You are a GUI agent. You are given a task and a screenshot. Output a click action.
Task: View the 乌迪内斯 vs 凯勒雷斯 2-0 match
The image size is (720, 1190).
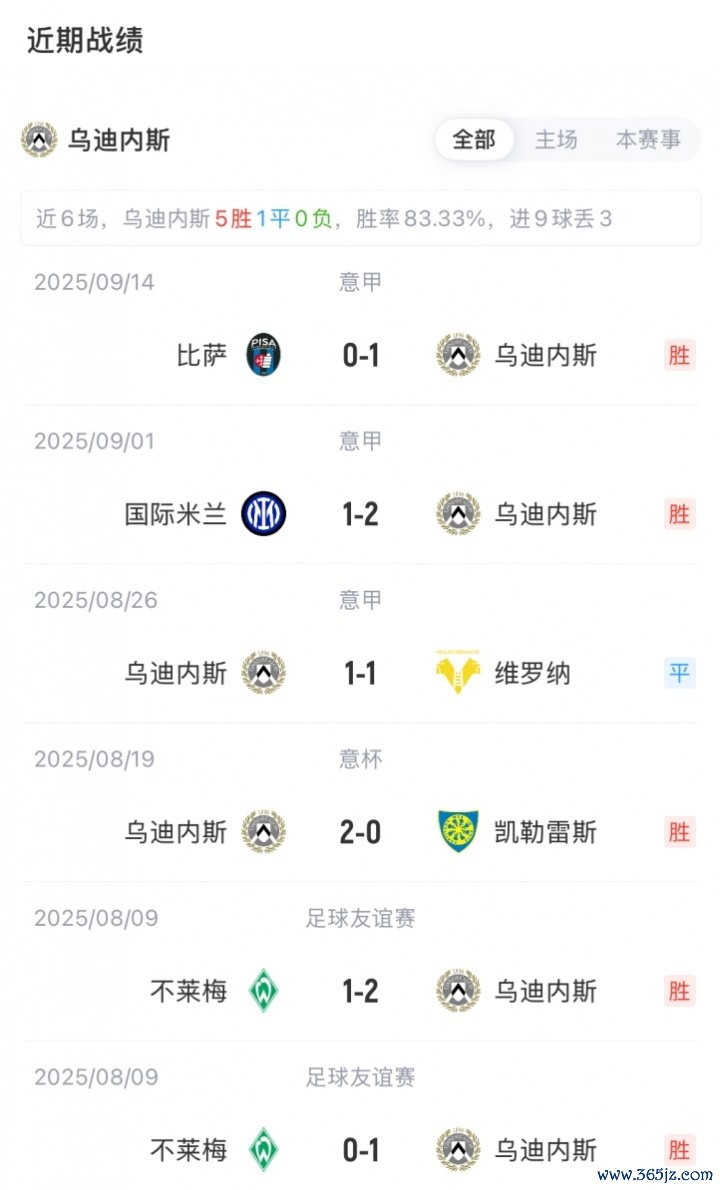point(360,832)
